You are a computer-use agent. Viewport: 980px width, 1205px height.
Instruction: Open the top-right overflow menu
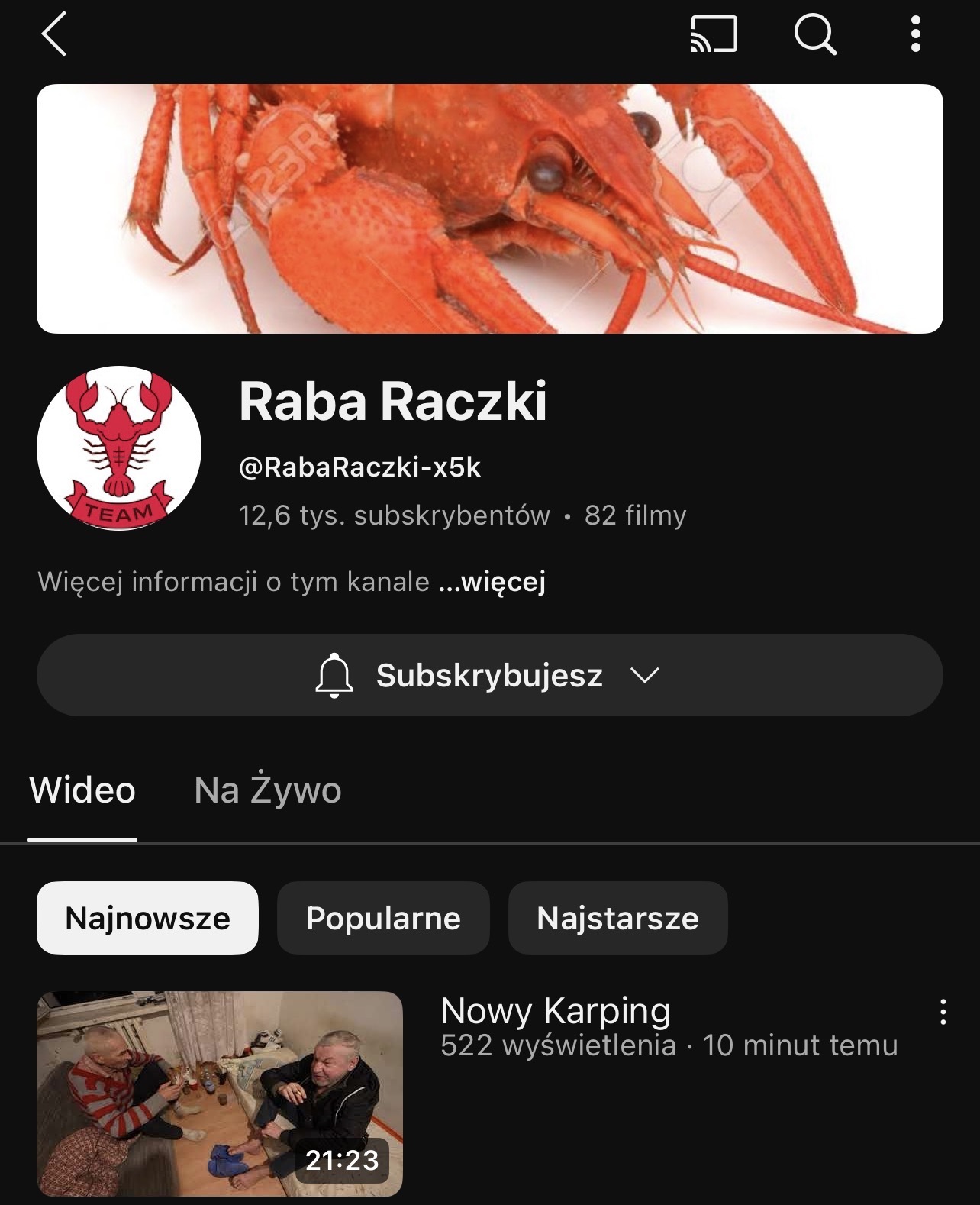click(x=915, y=34)
